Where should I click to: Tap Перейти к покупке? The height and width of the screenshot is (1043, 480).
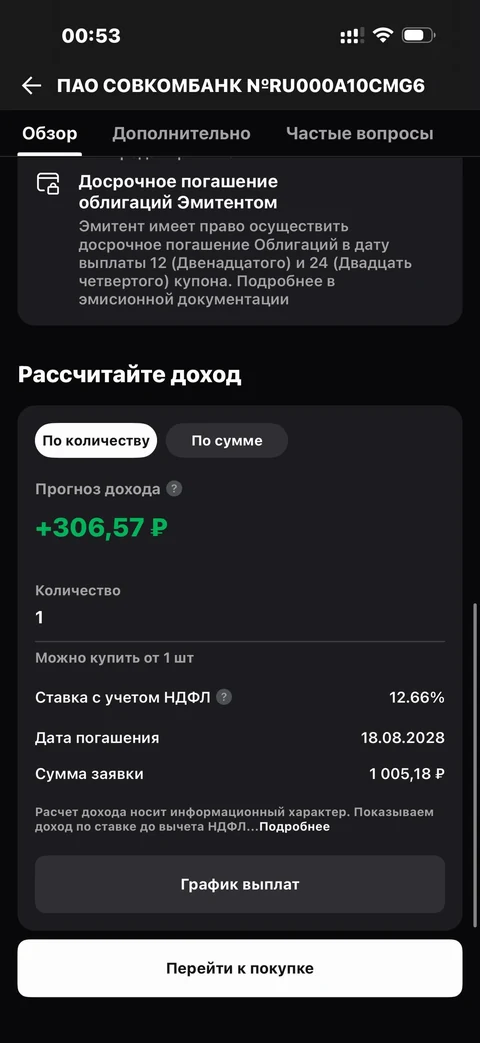(x=240, y=968)
